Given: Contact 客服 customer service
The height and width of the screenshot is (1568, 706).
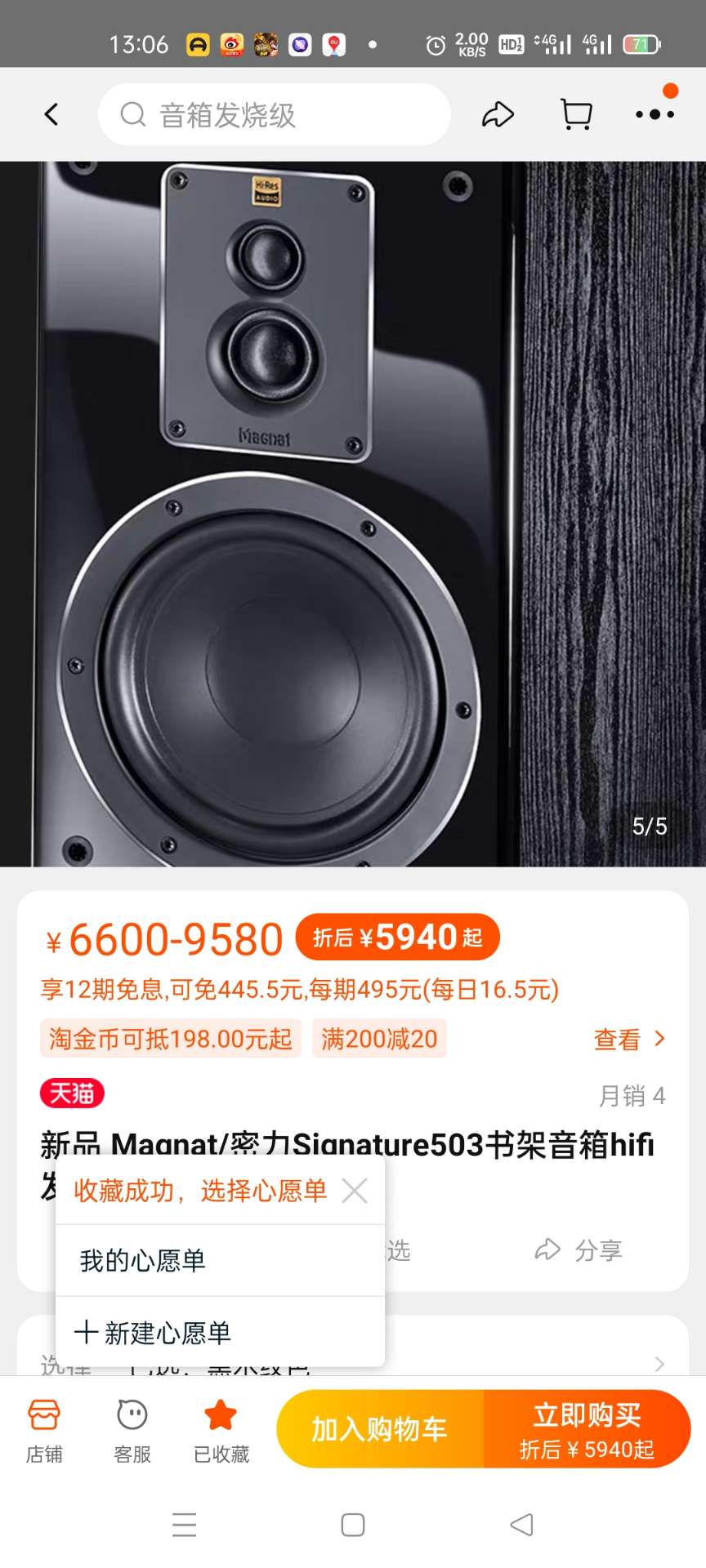Looking at the screenshot, I should point(132,1431).
